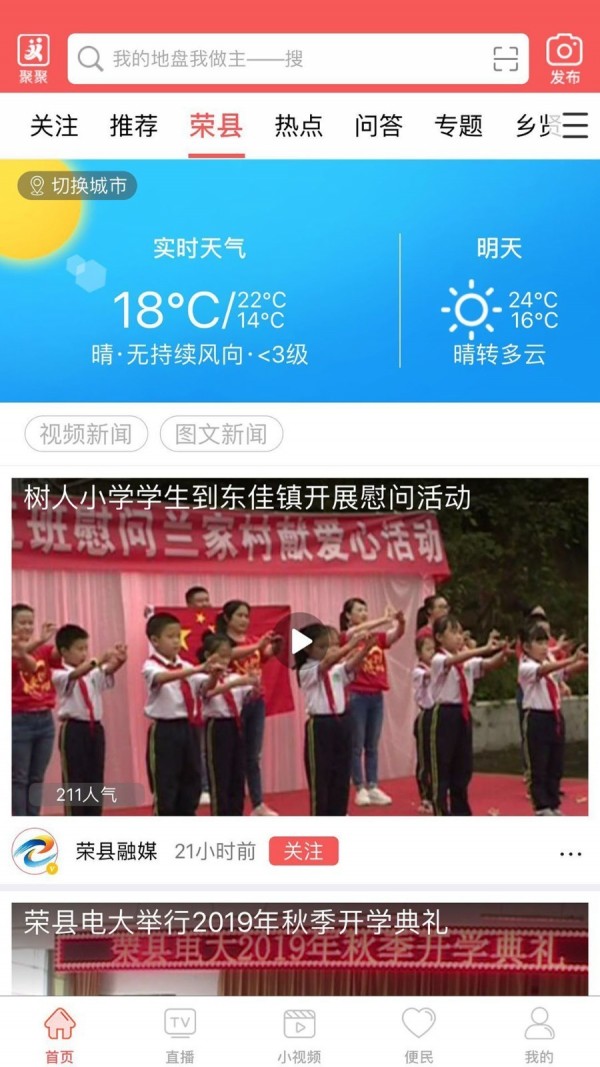The width and height of the screenshot is (600, 1067).
Task: Tap the 发布 camera button
Action: coord(564,59)
